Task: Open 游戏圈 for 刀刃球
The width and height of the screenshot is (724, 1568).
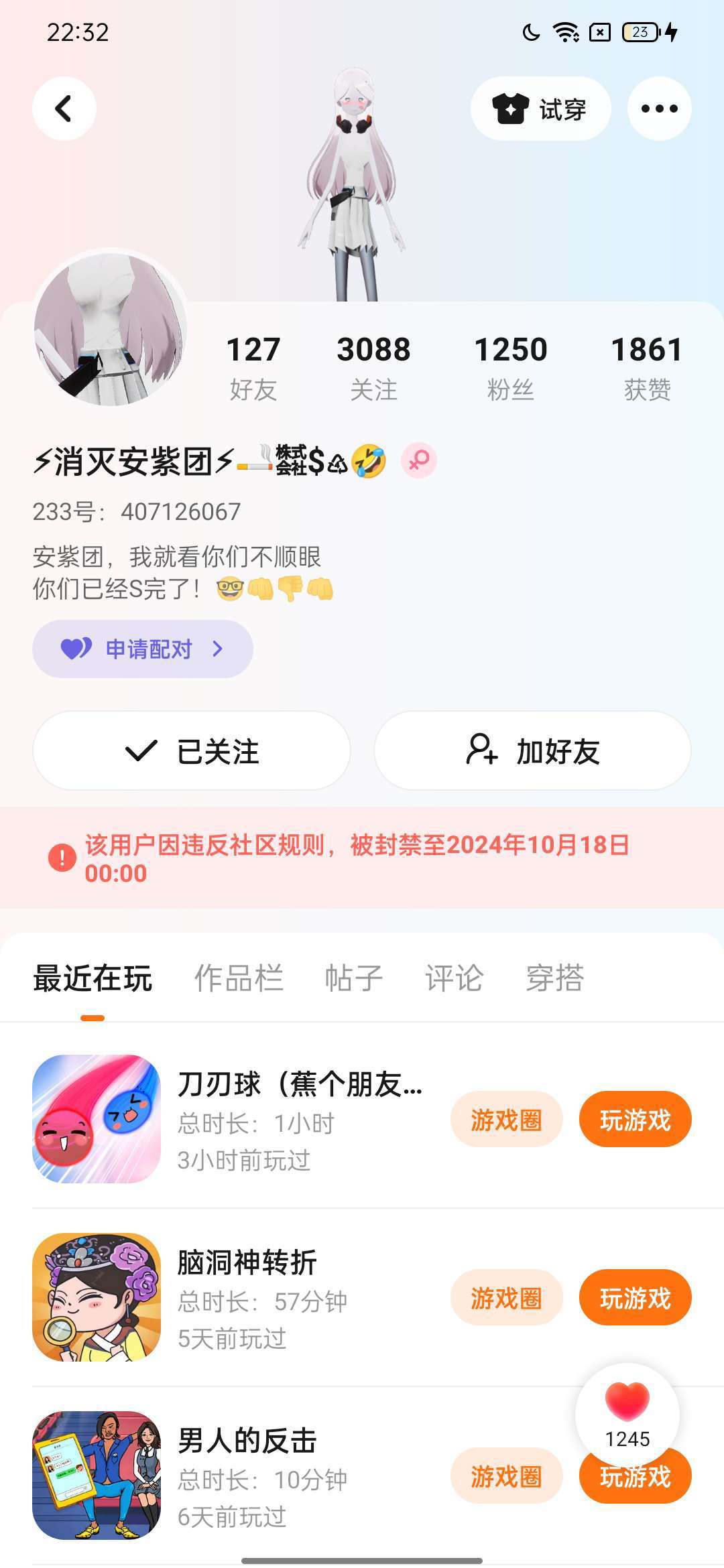Action: (506, 1119)
